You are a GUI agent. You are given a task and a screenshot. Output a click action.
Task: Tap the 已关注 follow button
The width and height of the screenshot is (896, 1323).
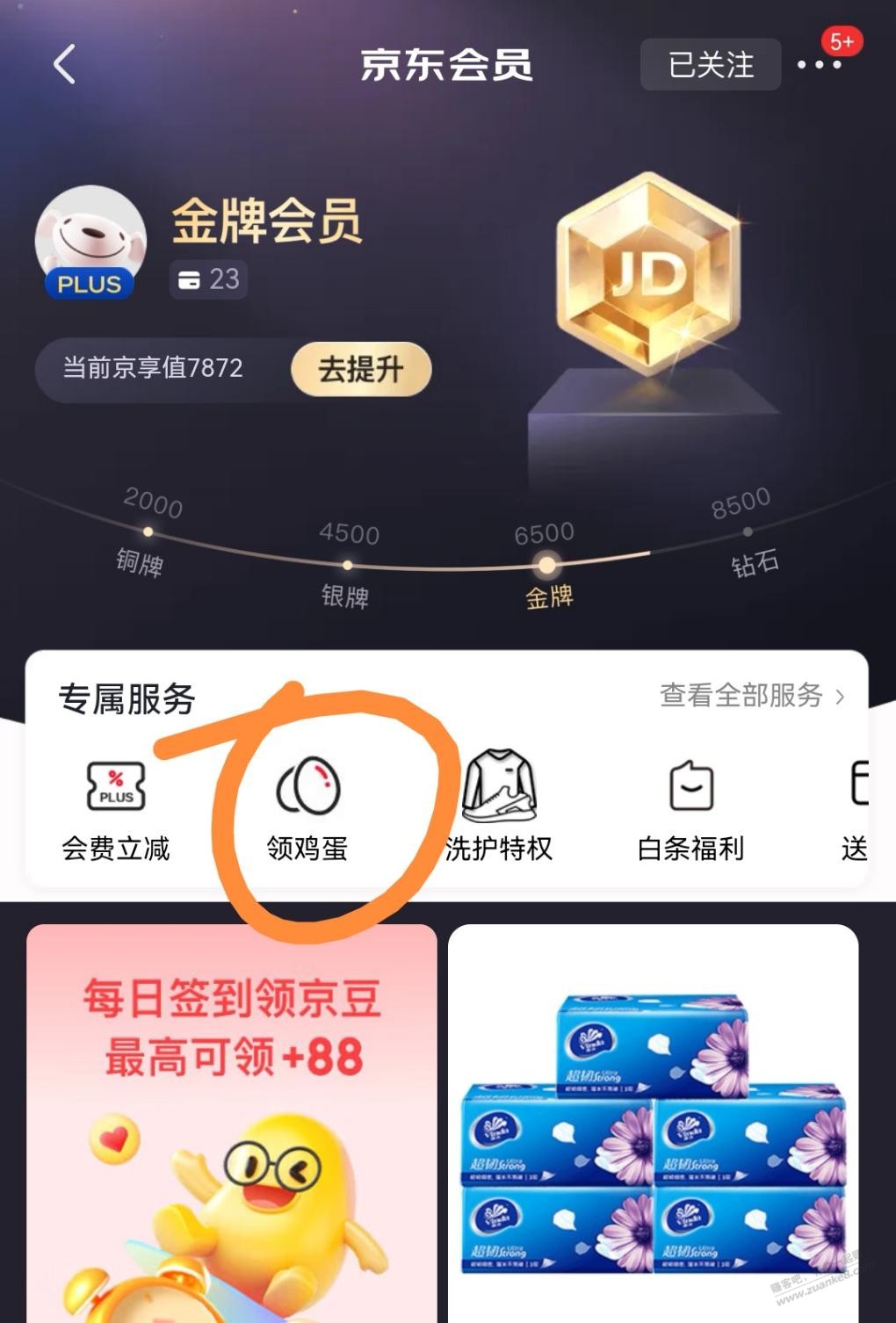tap(711, 65)
